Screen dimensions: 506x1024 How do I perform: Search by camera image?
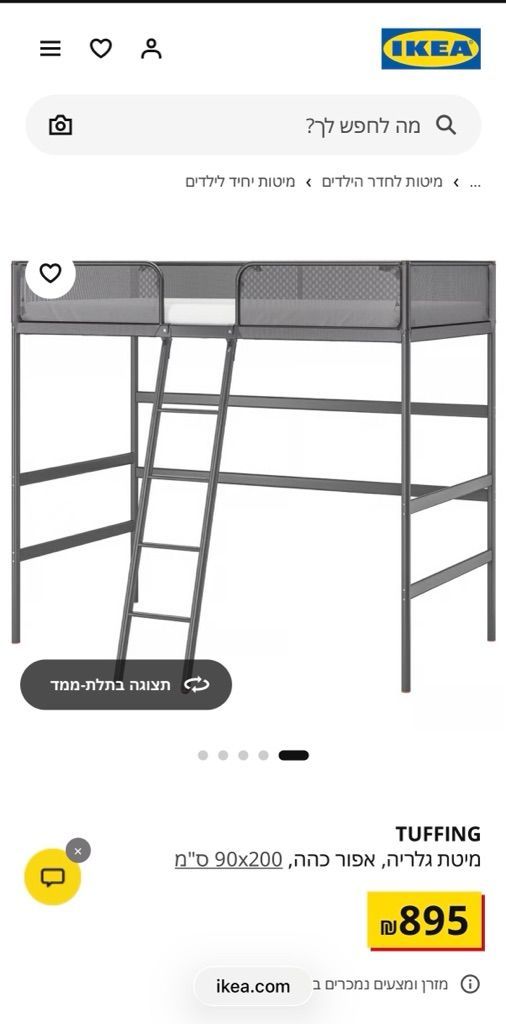coord(61,125)
